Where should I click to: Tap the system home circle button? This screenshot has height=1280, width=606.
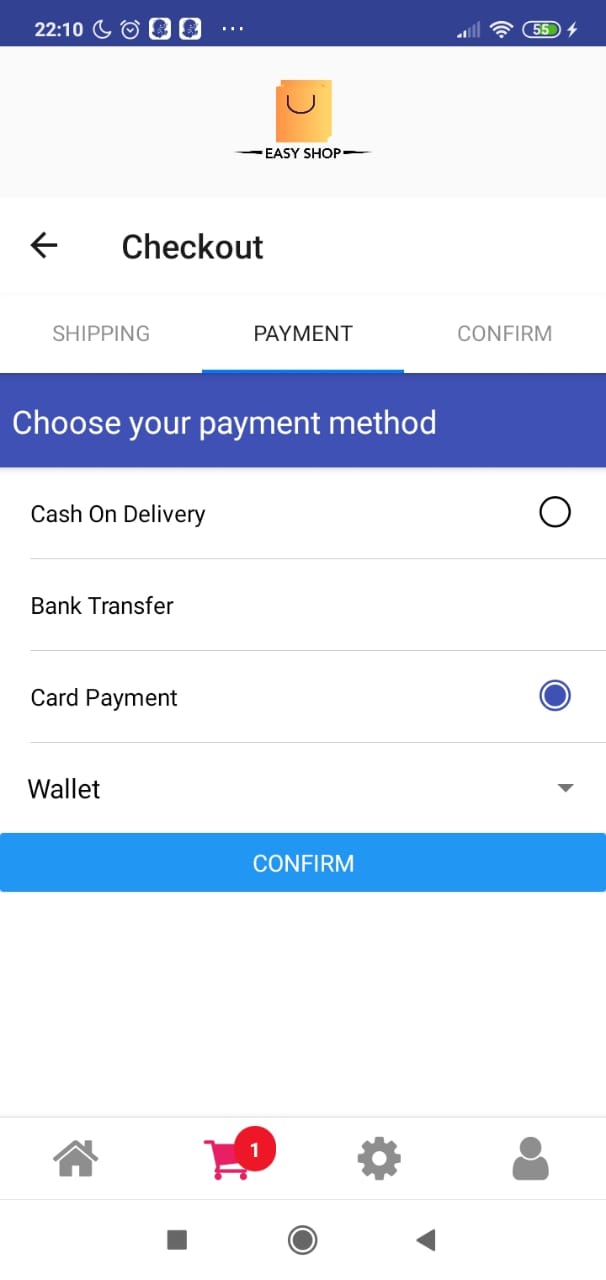point(302,1241)
